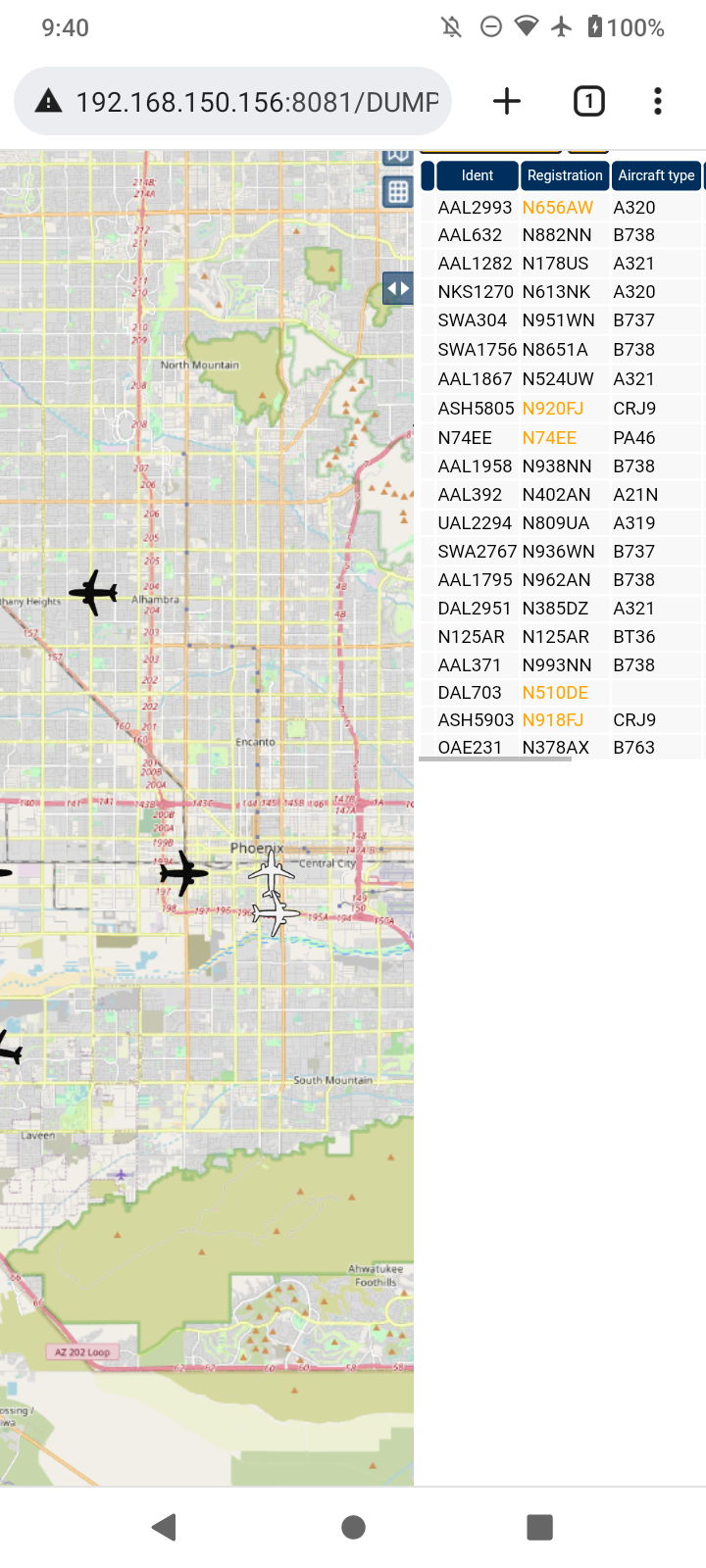Select flight UAL2294 in the list
Image resolution: width=706 pixels, height=1568 pixels.
[562, 522]
